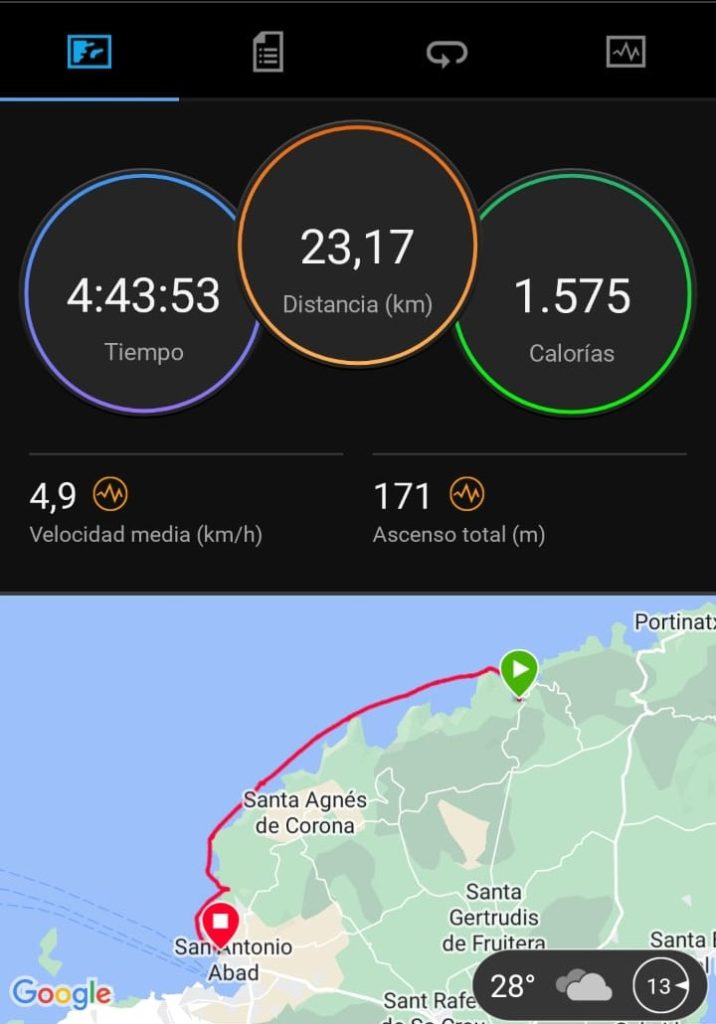Switch to the activity overview tab
This screenshot has width=716, height=1024.
point(89,52)
